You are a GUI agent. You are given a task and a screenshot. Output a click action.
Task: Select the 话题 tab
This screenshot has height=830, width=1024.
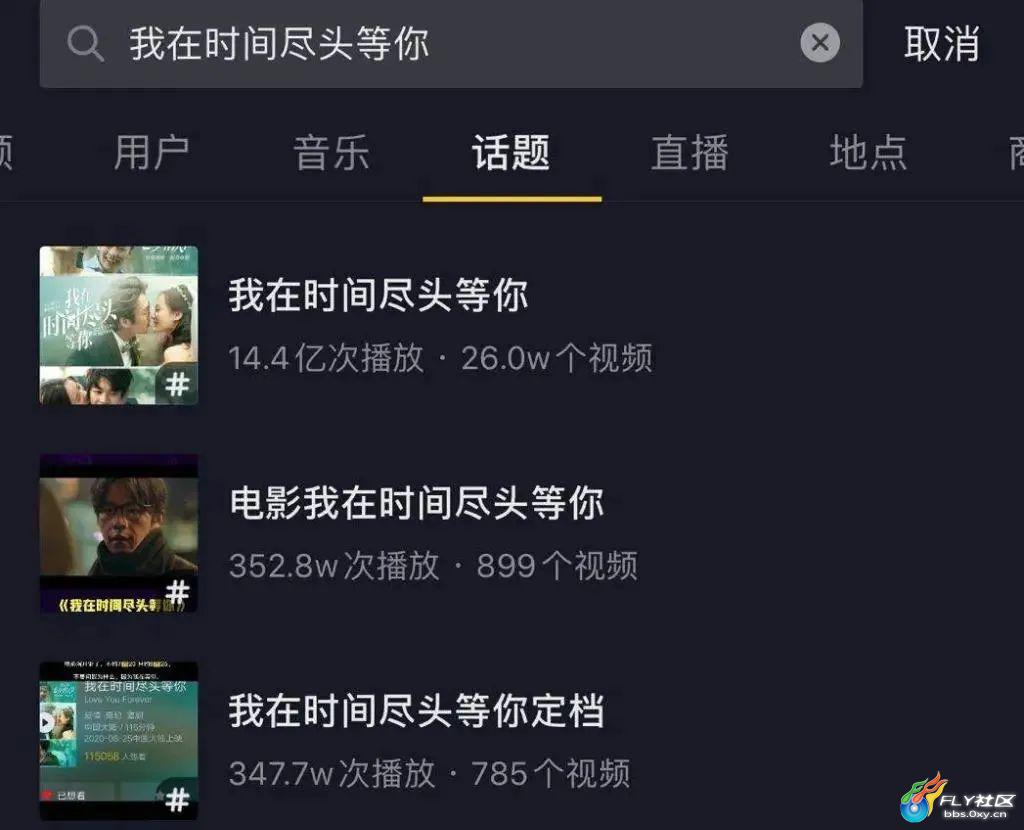(x=511, y=154)
